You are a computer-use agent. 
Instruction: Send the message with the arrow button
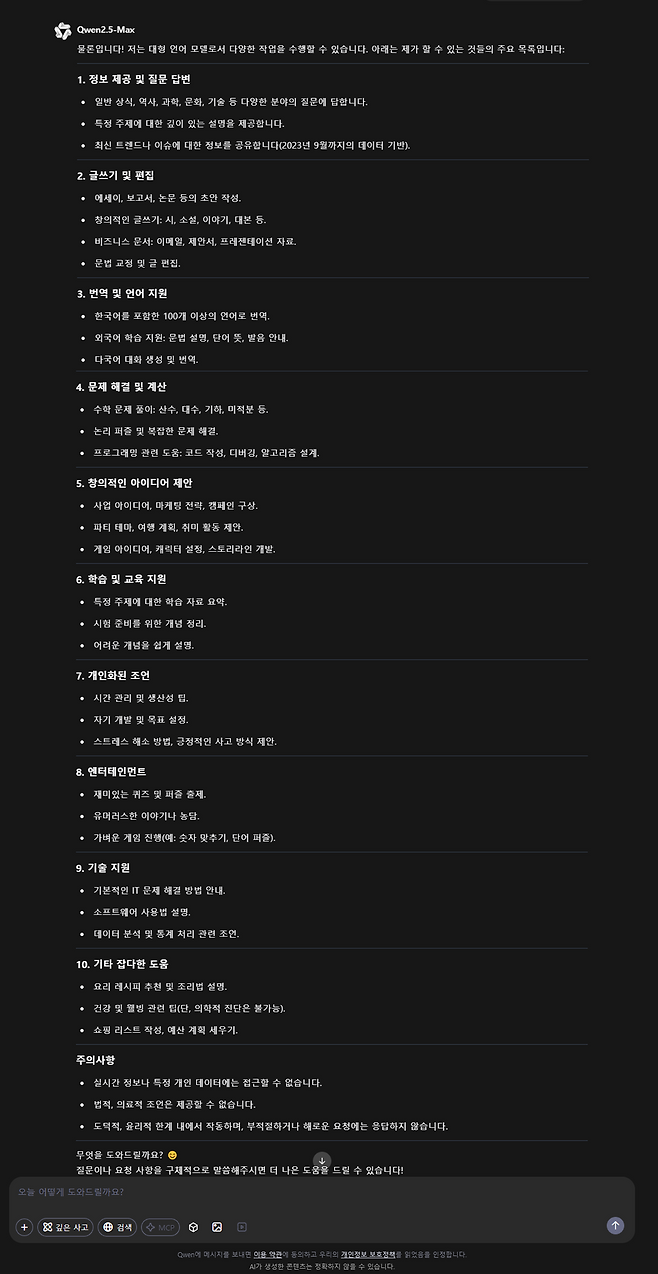[615, 1225]
